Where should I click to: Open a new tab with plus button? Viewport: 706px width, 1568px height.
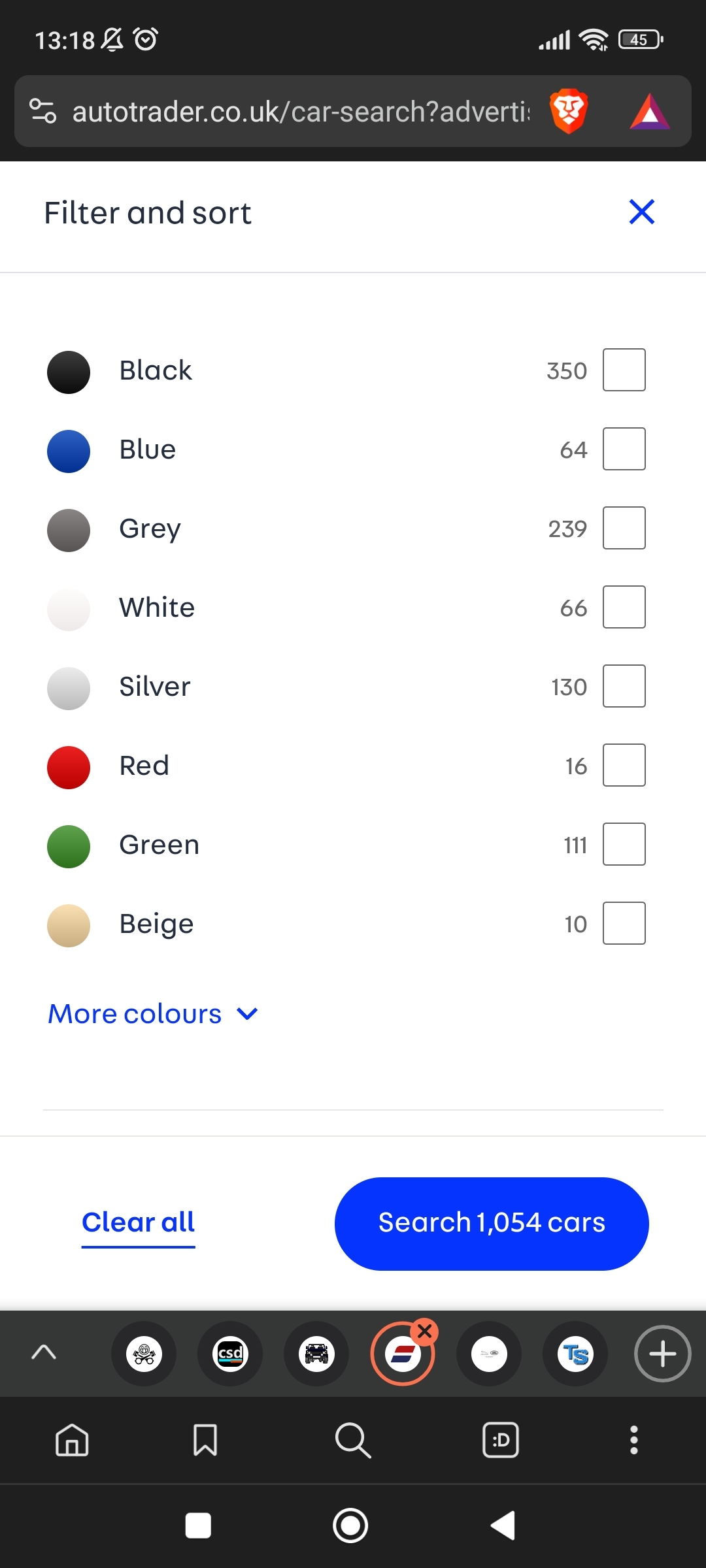[662, 1354]
